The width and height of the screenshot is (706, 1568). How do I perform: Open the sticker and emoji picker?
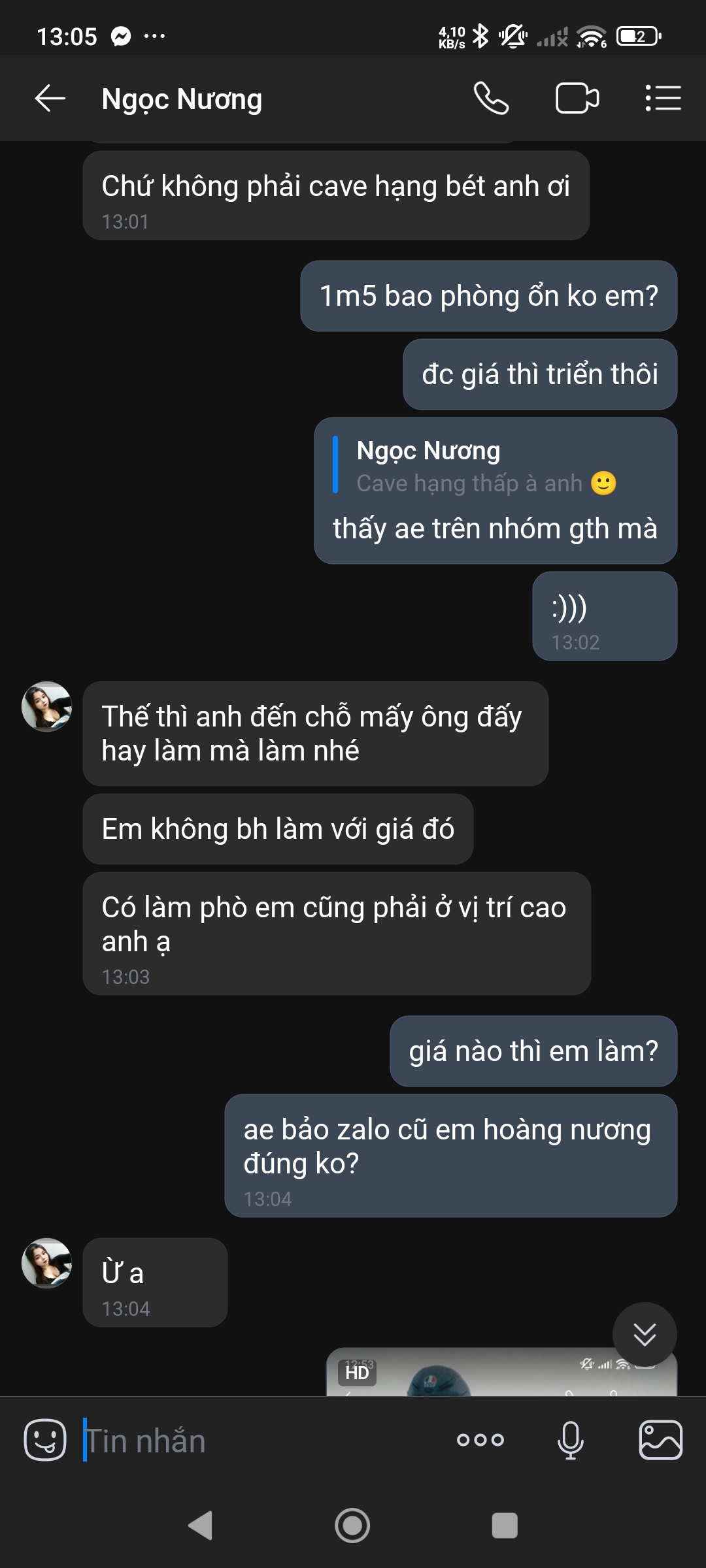coord(45,1440)
